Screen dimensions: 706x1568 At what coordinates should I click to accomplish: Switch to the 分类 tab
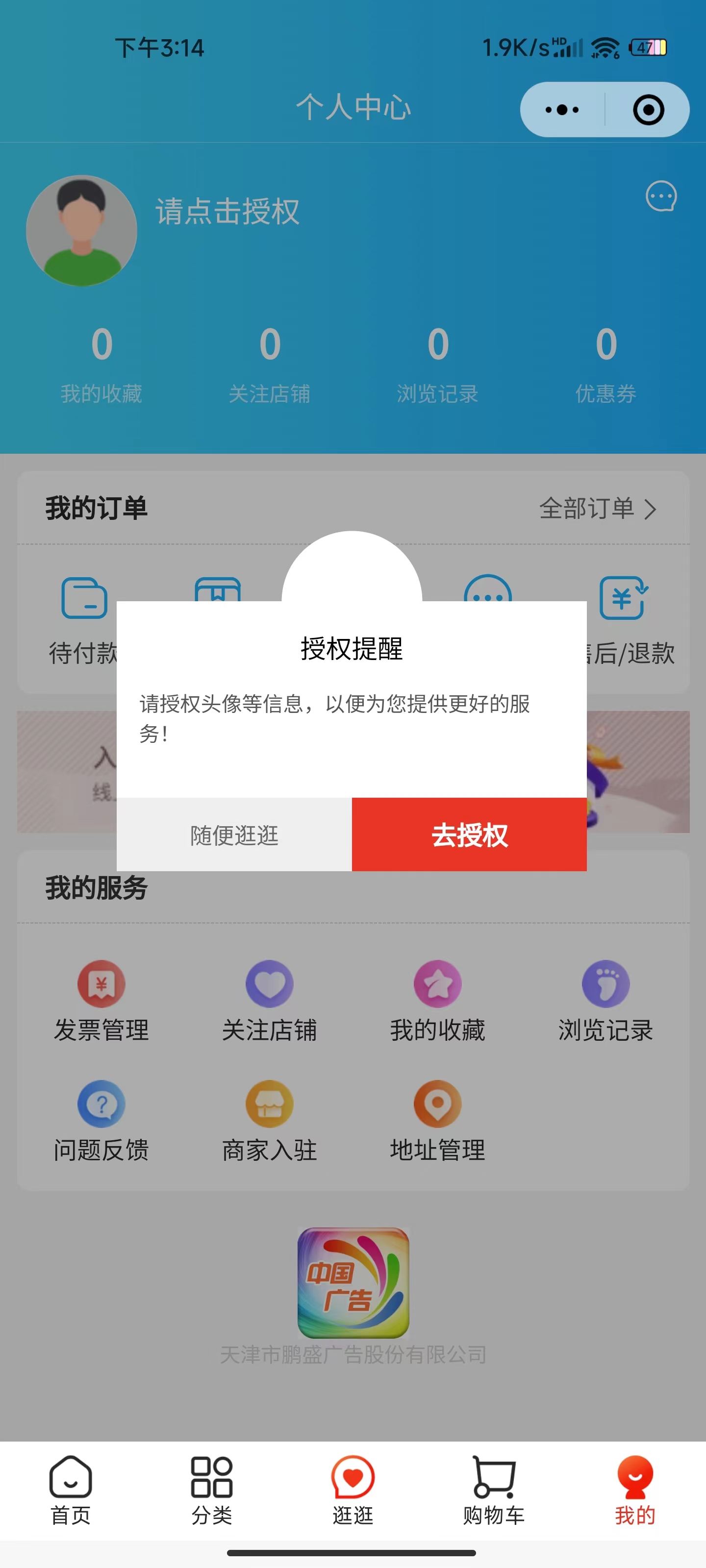[x=211, y=1490]
